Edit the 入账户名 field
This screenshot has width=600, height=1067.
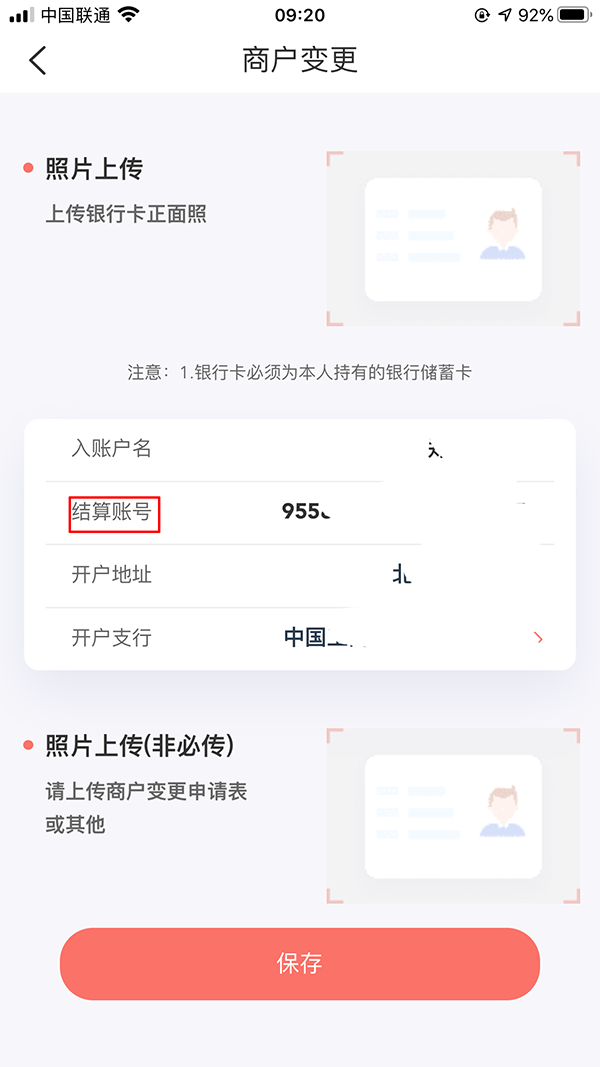point(400,449)
